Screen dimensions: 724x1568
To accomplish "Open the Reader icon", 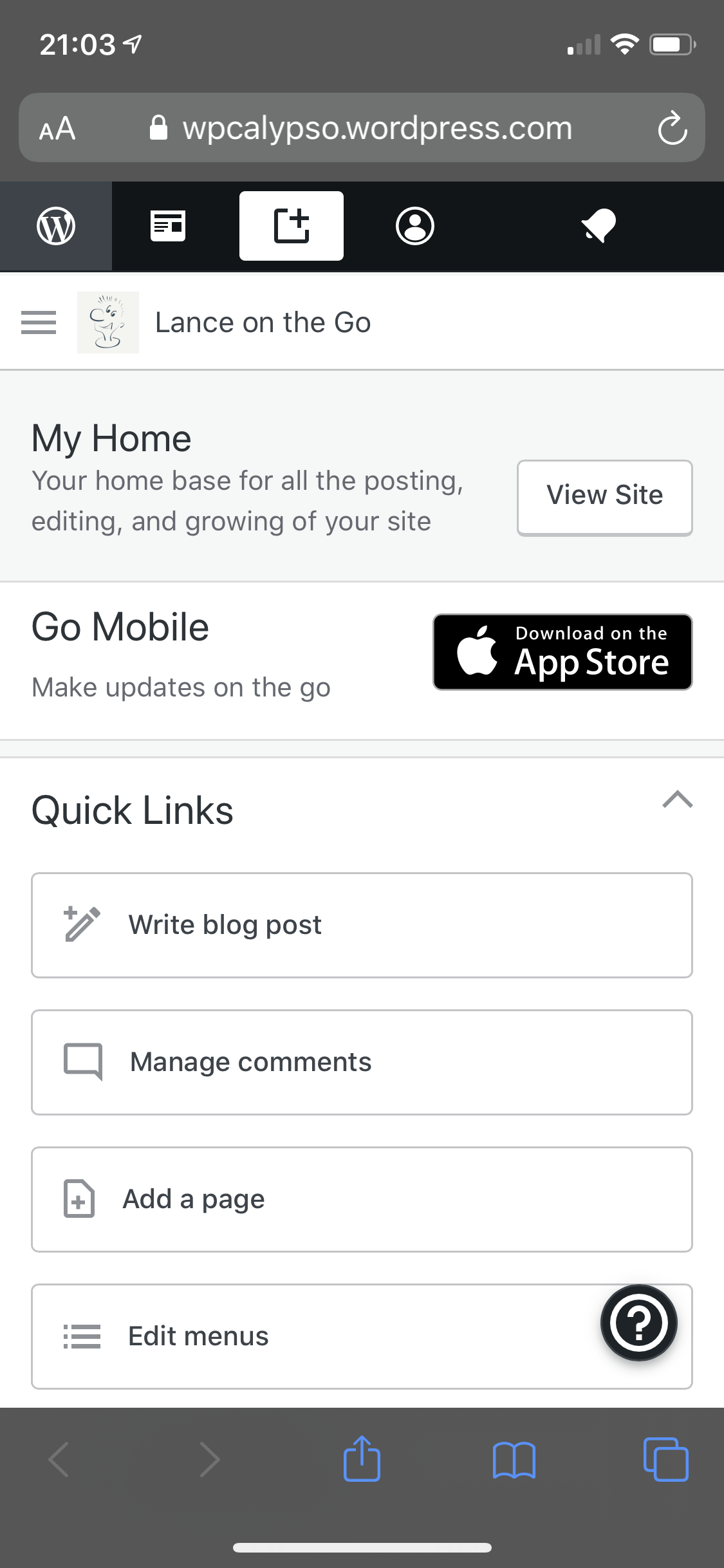I will [168, 226].
